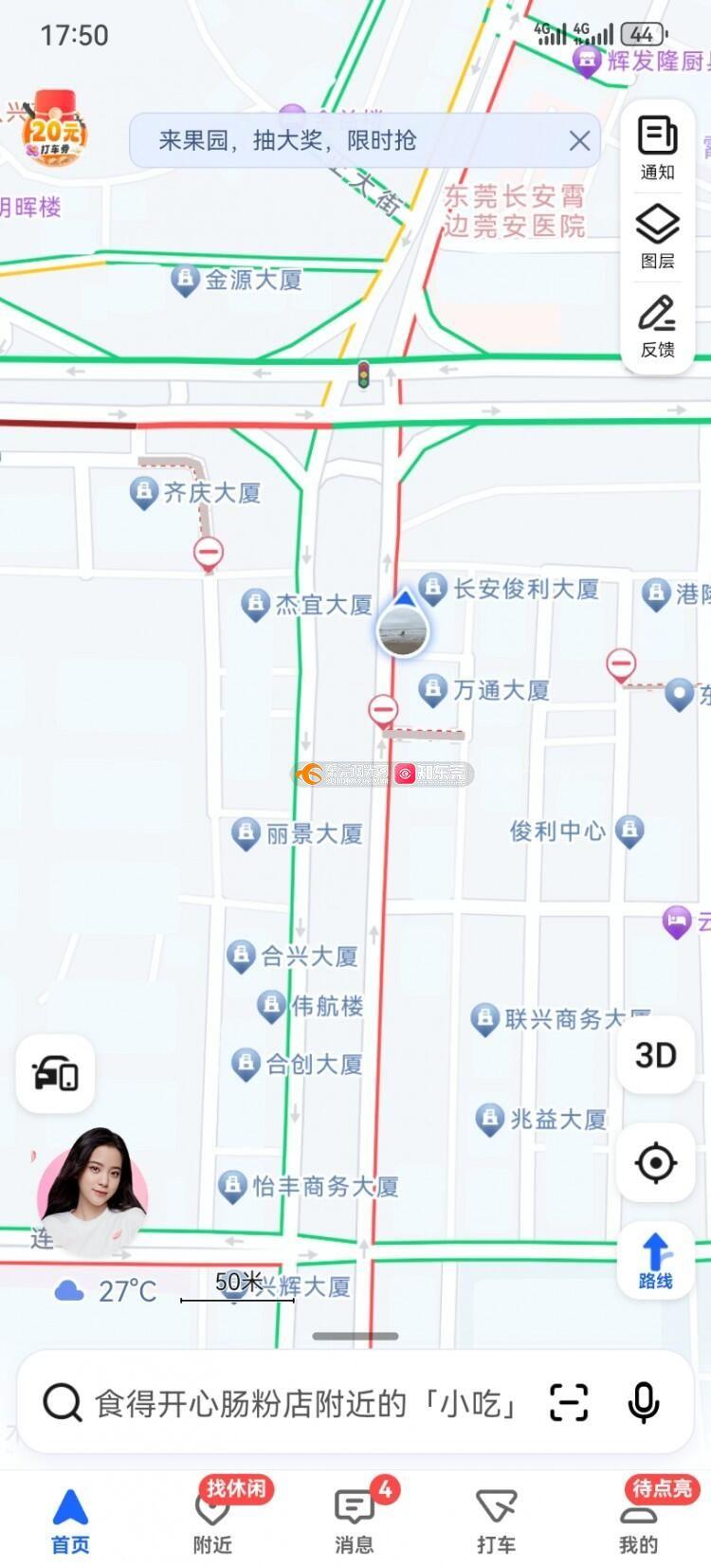Dismiss the 来果园 promotion banner

(x=579, y=141)
